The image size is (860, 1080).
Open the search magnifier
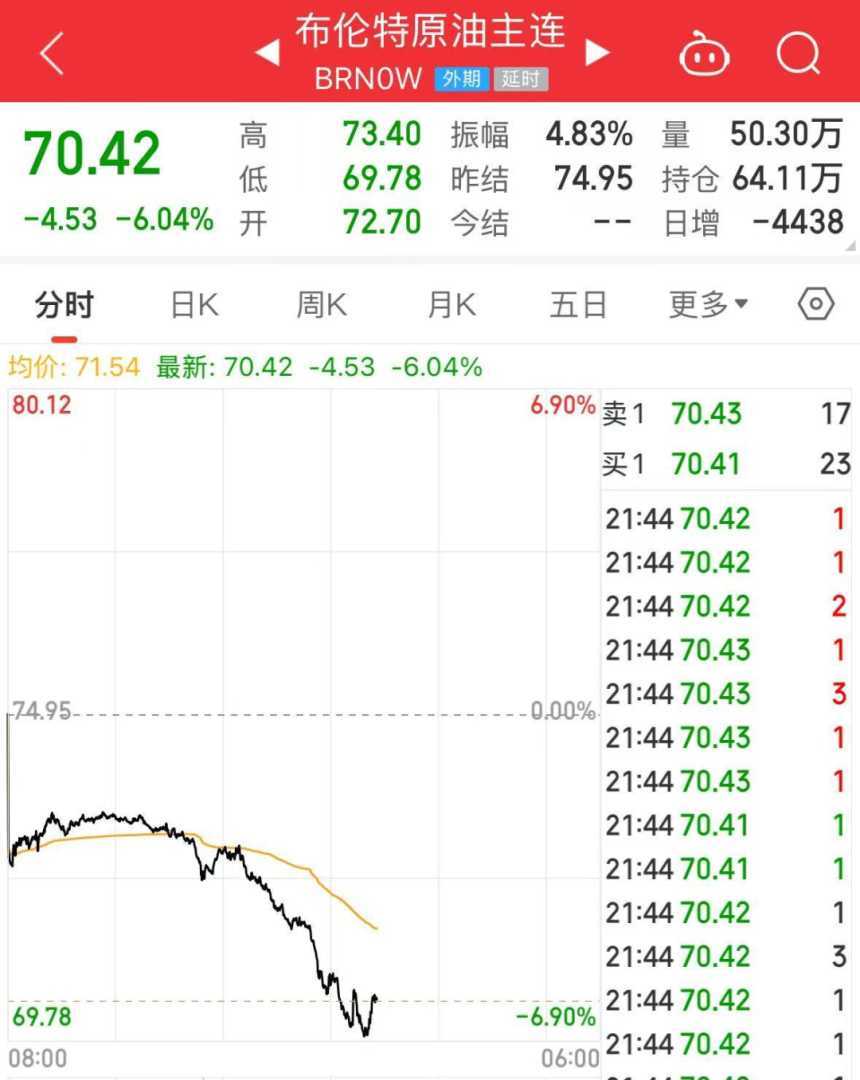pos(797,53)
